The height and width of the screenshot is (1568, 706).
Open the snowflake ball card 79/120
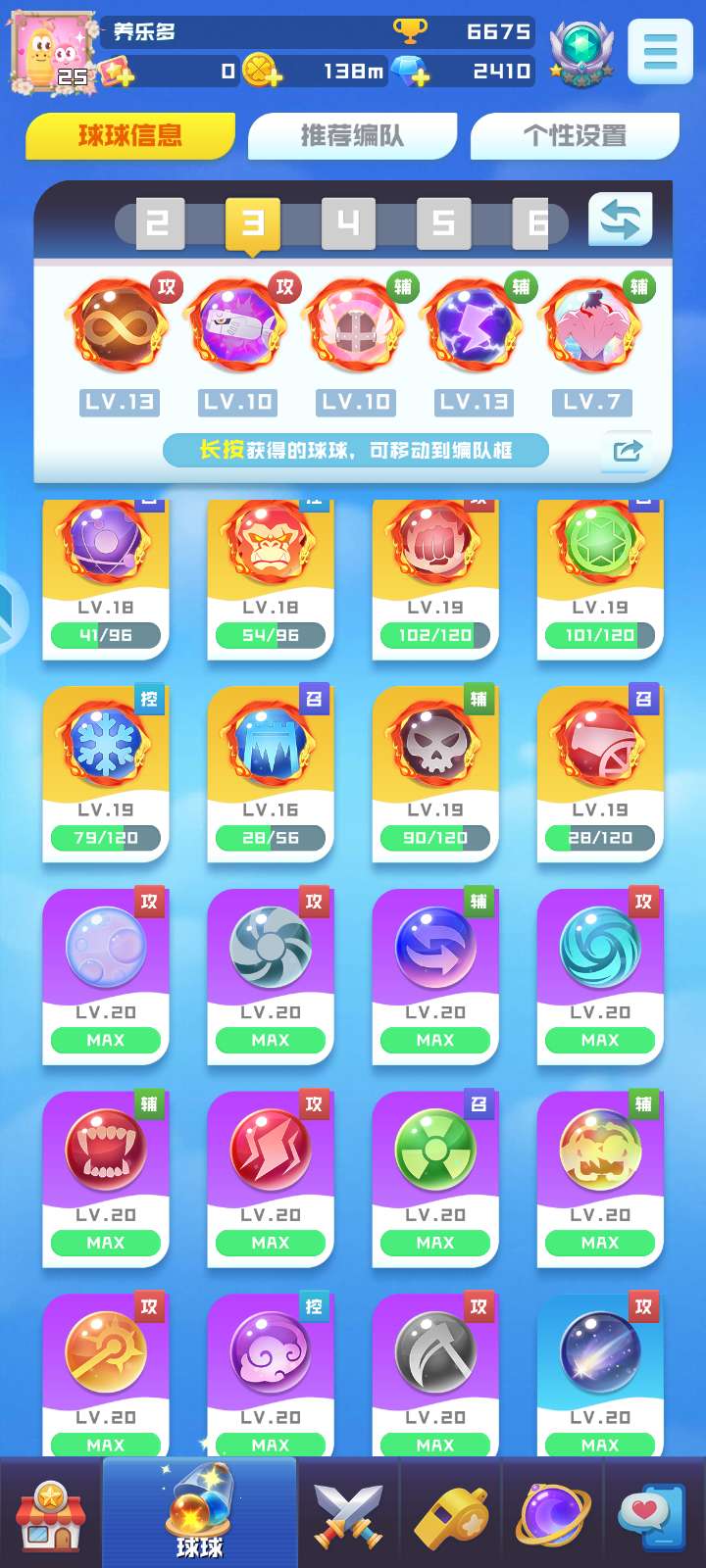pyautogui.click(x=106, y=774)
